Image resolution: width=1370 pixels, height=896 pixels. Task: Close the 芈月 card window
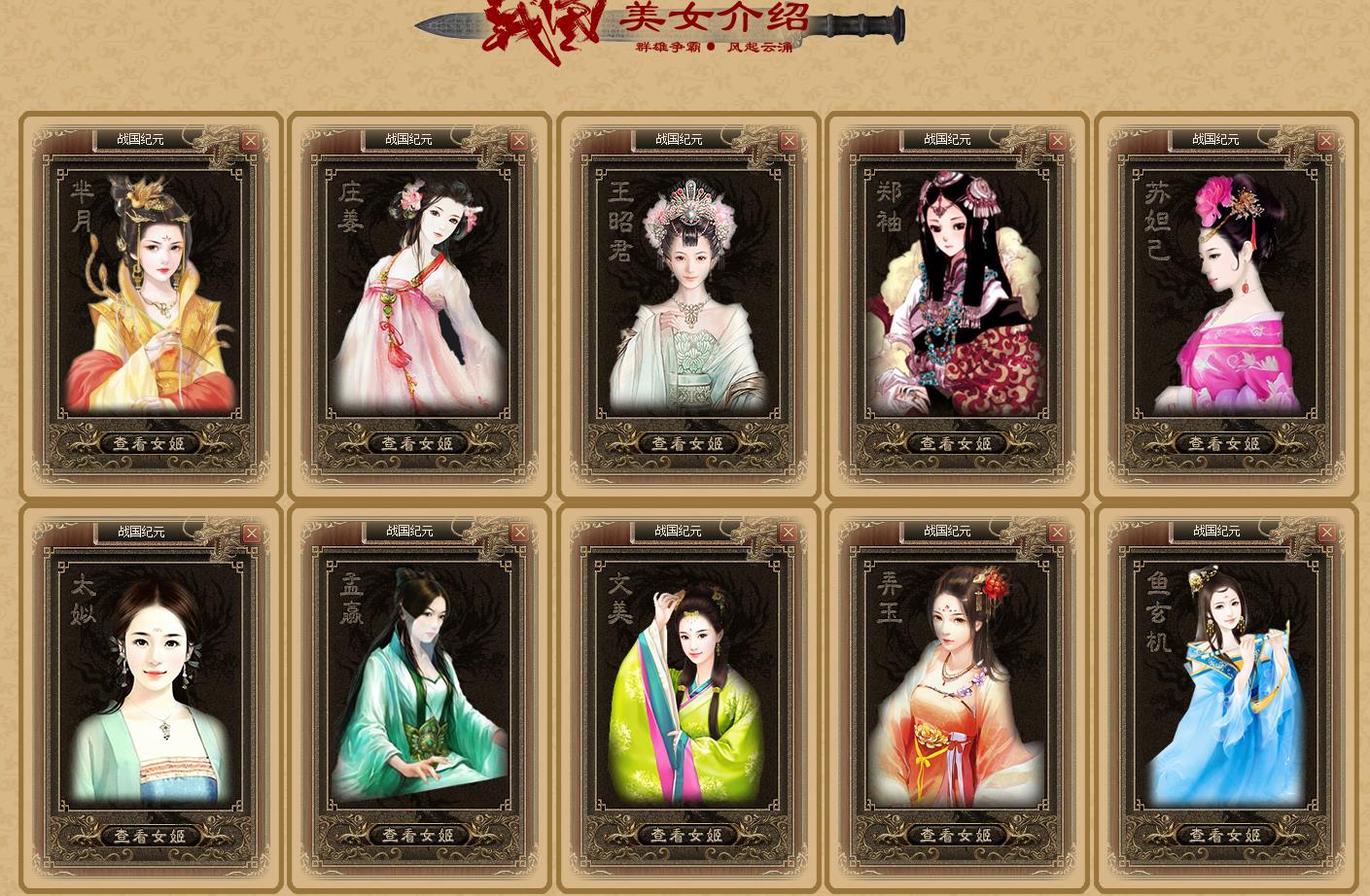pyautogui.click(x=250, y=141)
